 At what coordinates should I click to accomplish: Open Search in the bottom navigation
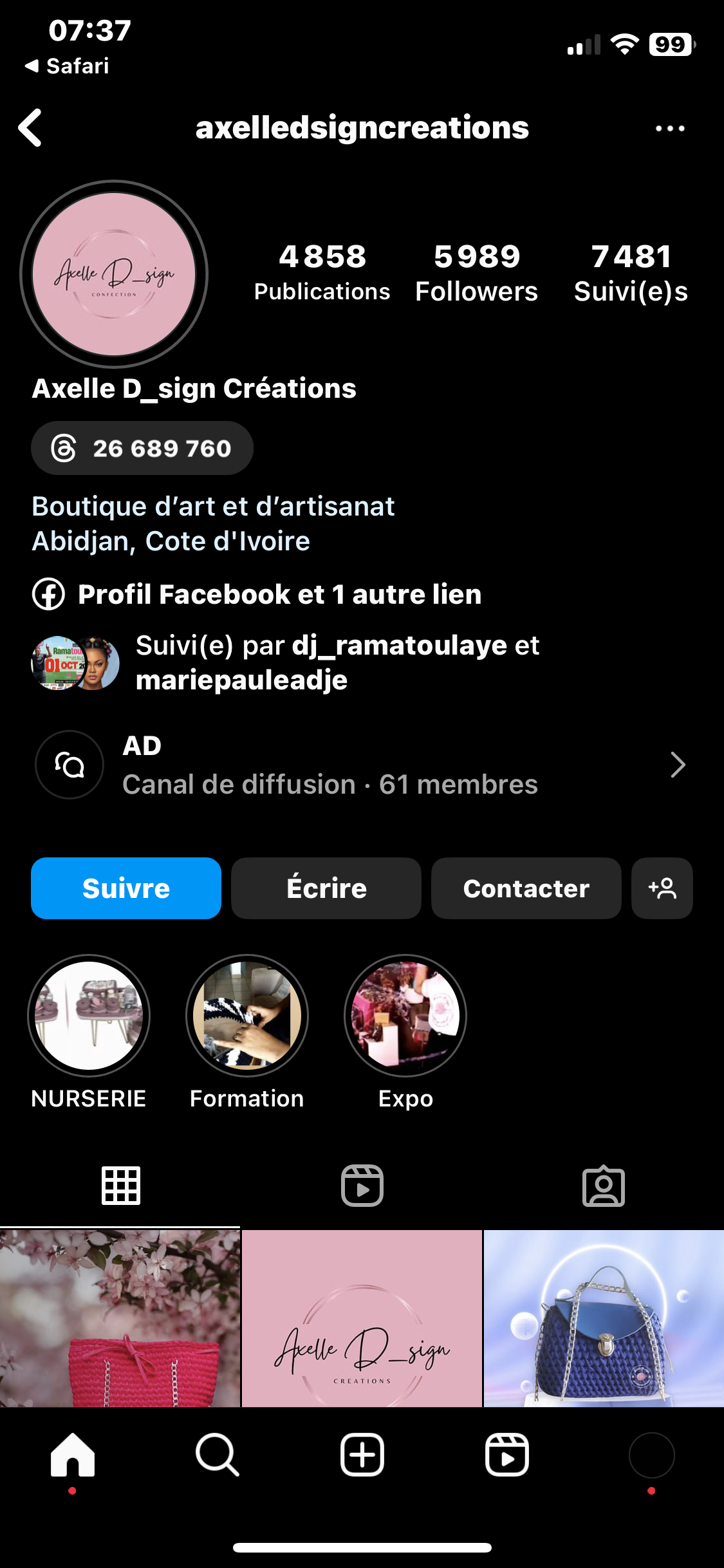tap(218, 1455)
